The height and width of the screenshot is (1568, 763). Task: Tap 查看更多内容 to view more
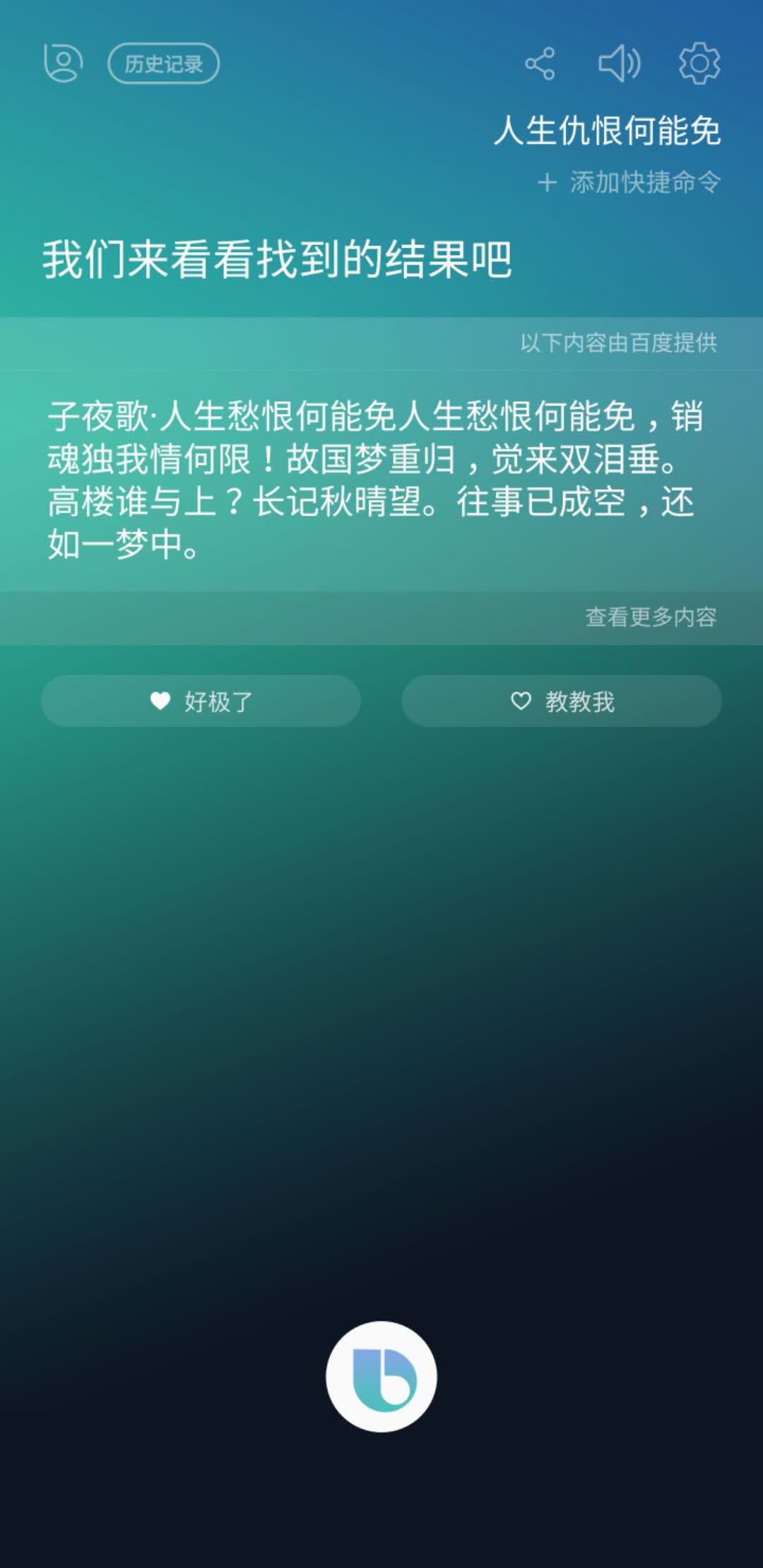[650, 617]
